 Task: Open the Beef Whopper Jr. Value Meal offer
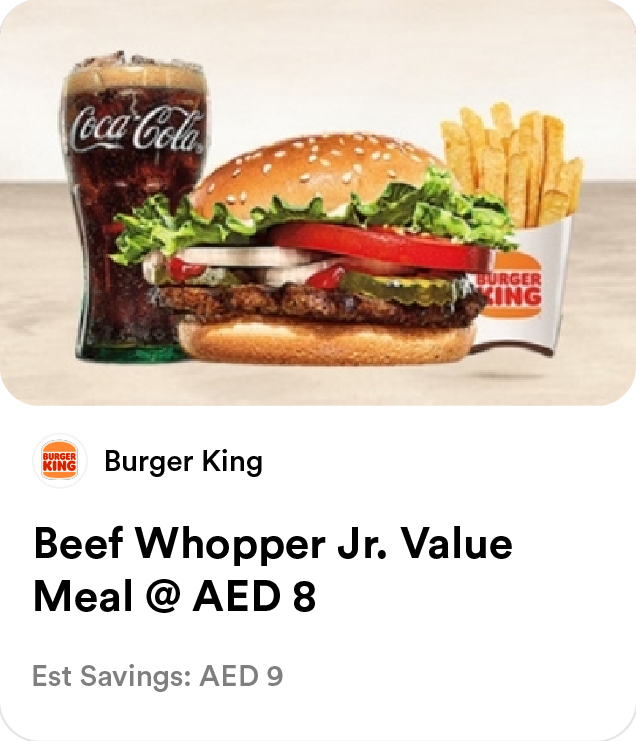point(272,570)
